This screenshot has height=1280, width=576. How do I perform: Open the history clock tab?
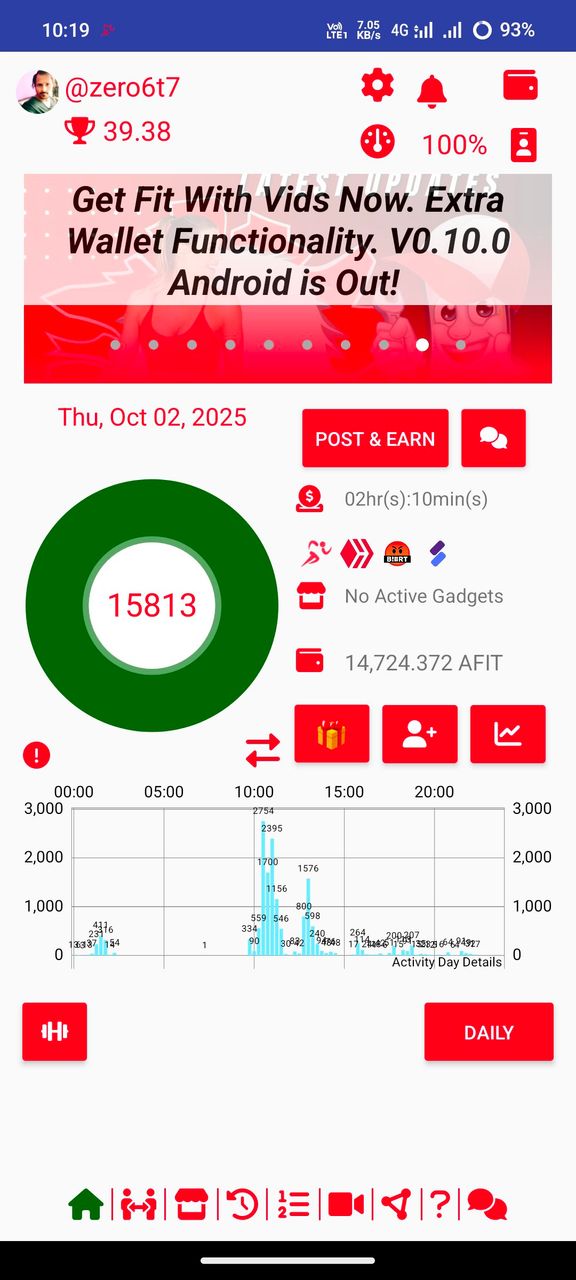242,1204
